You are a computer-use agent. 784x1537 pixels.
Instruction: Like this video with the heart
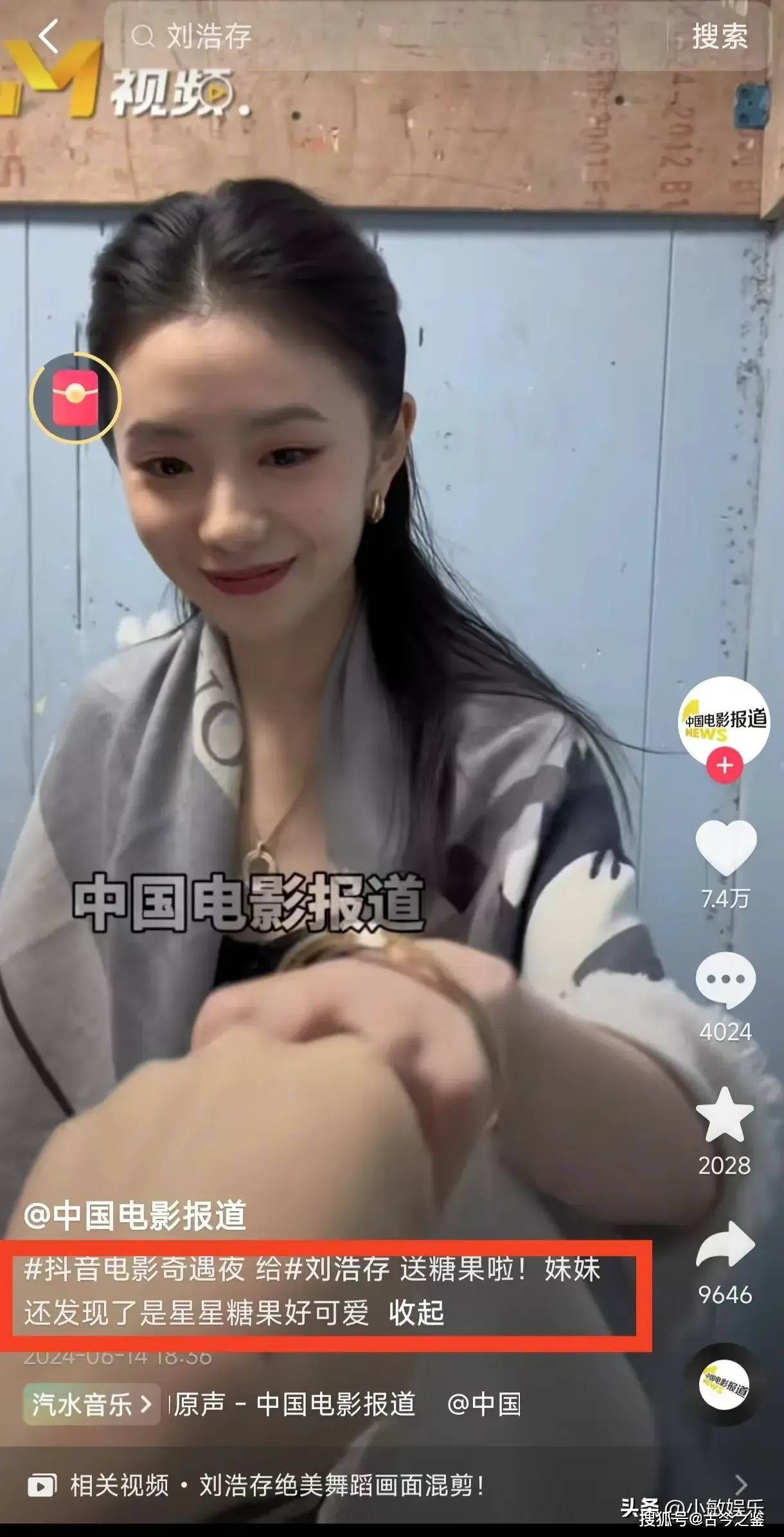pos(726,848)
